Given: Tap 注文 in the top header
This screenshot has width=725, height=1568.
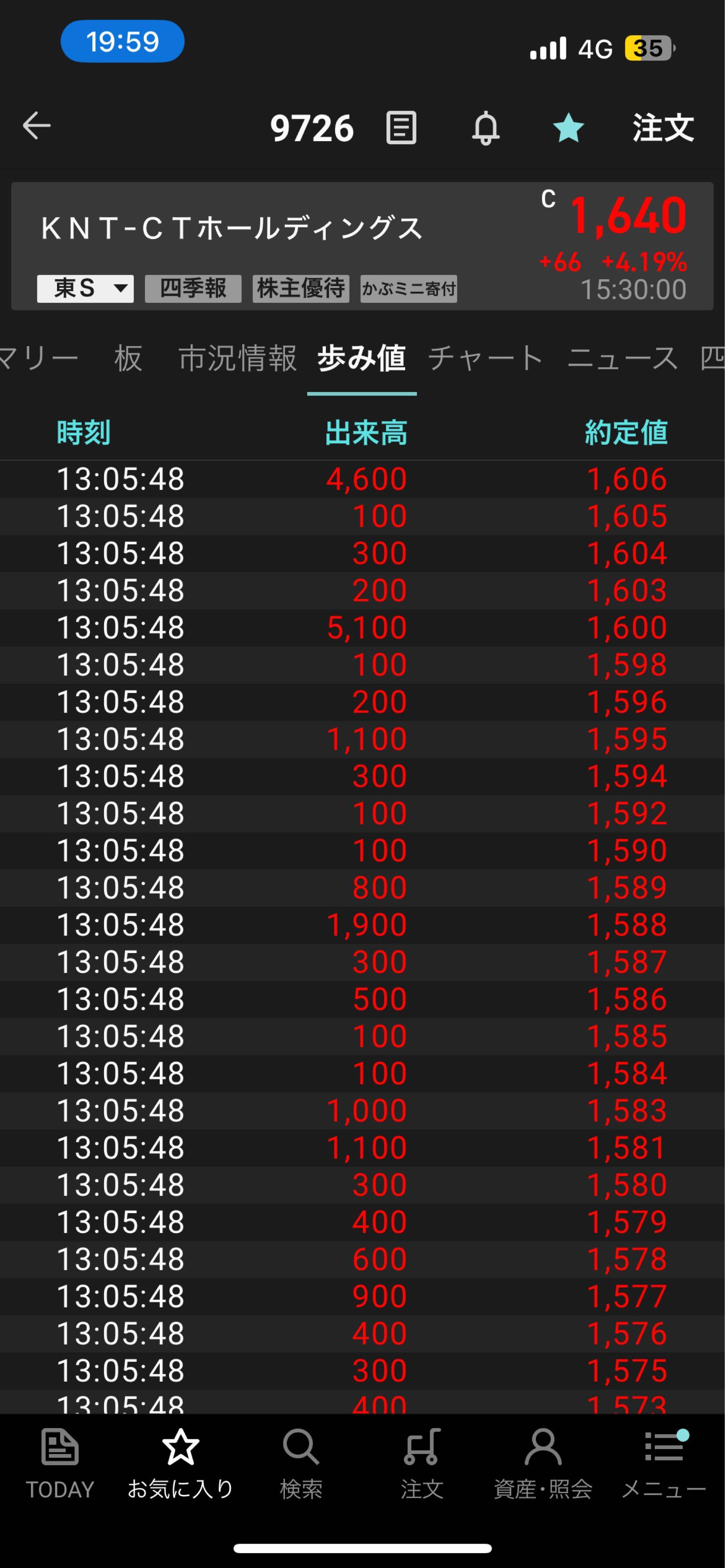Looking at the screenshot, I should [x=663, y=128].
